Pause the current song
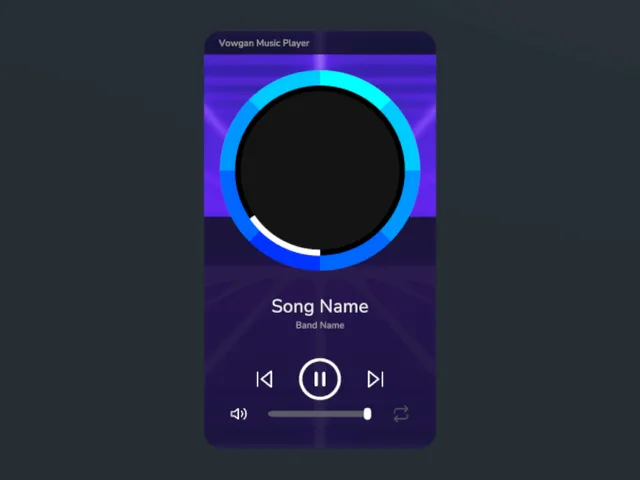Viewport: 640px width, 480px height. point(320,379)
